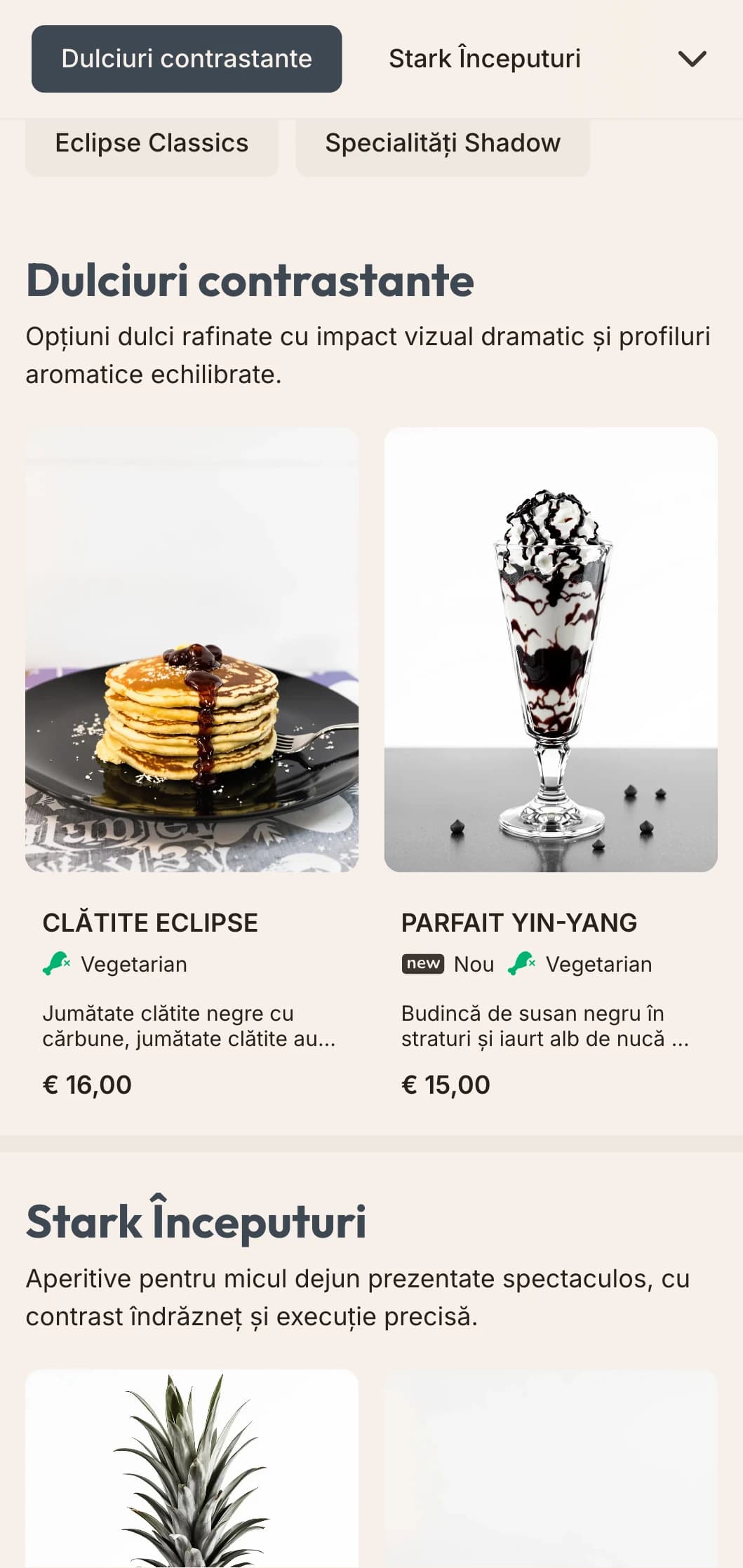This screenshot has height=1568, width=743.
Task: Expand the category dropdown chevron
Action: click(x=692, y=59)
